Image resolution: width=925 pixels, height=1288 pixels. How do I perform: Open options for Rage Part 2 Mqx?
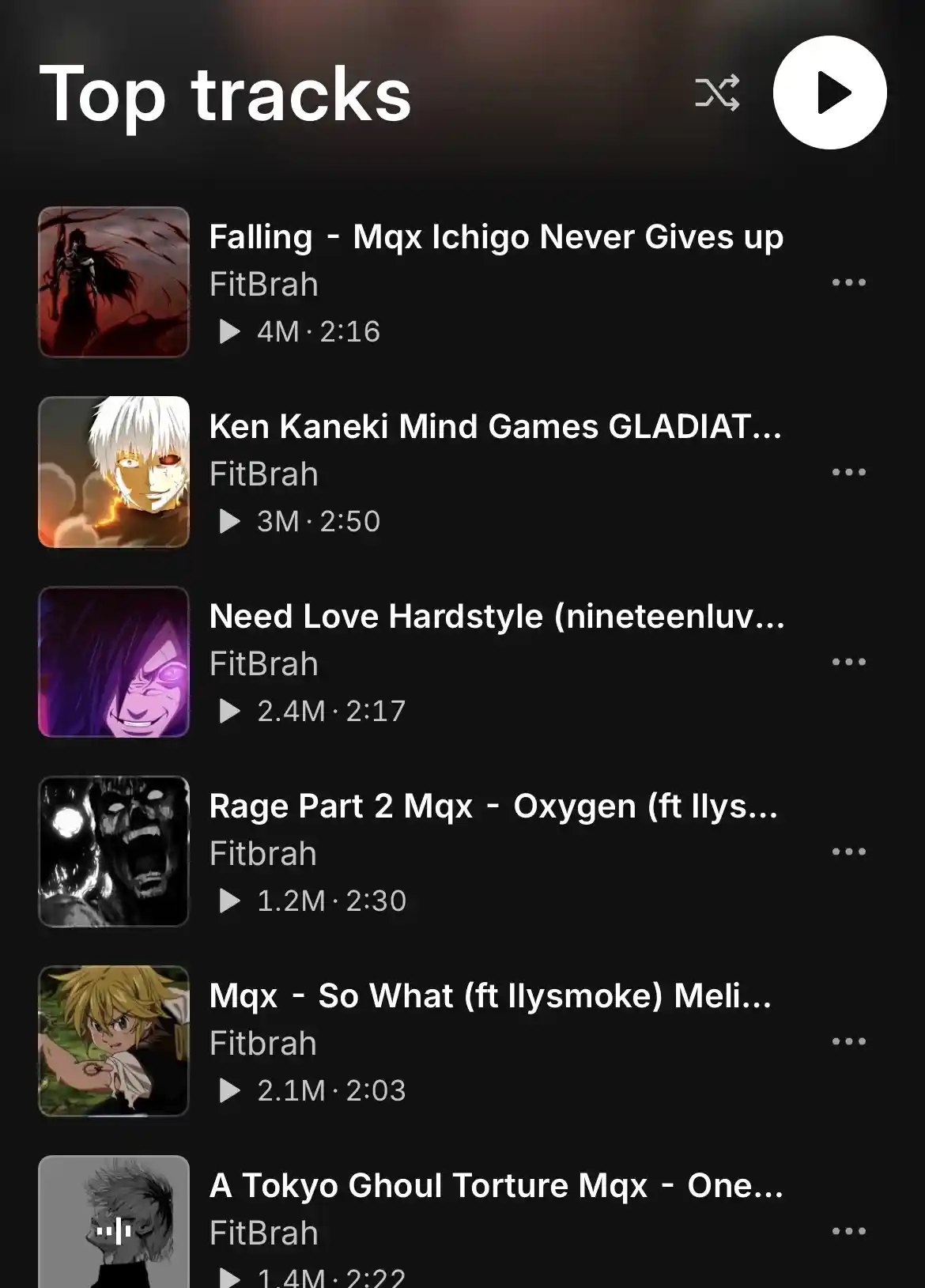848,852
